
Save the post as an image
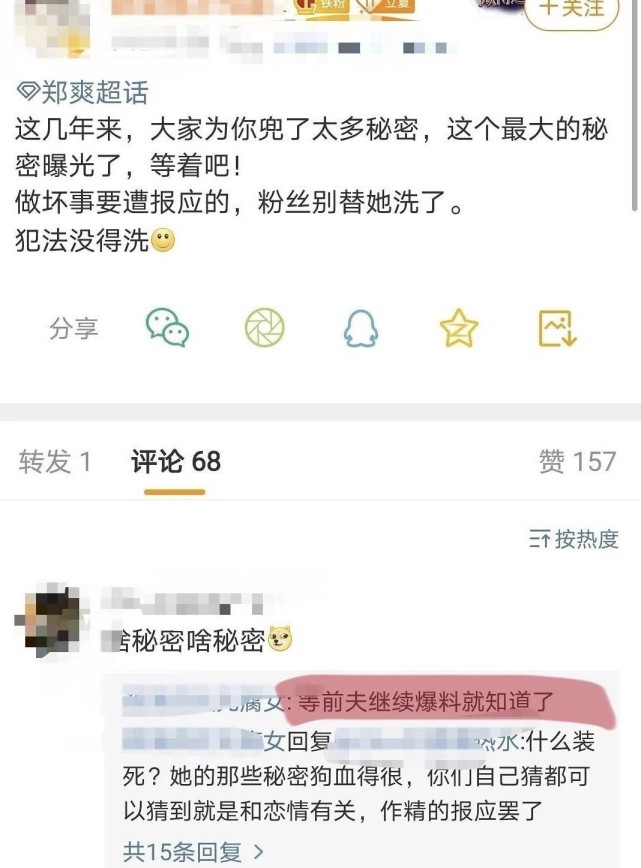click(x=557, y=328)
